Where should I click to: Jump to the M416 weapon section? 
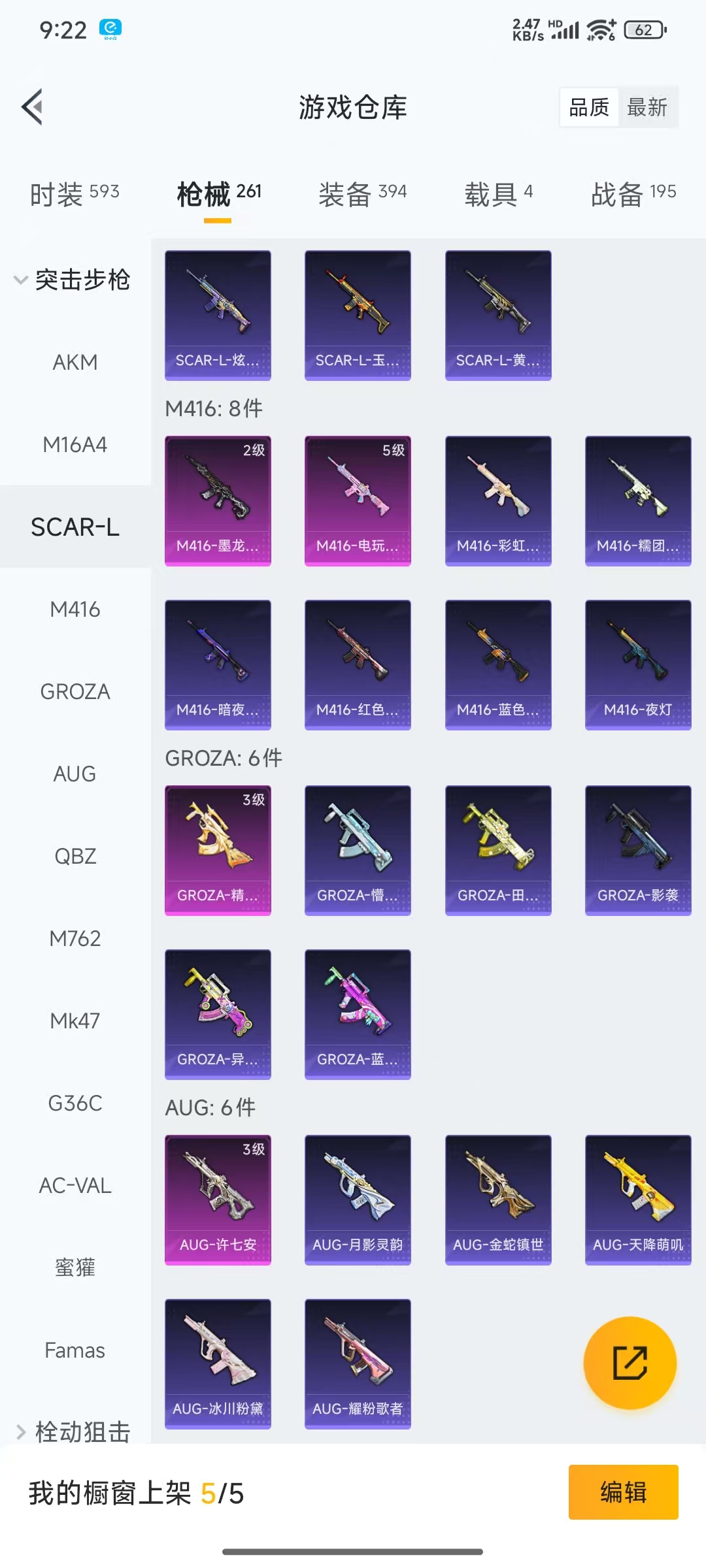pos(75,609)
